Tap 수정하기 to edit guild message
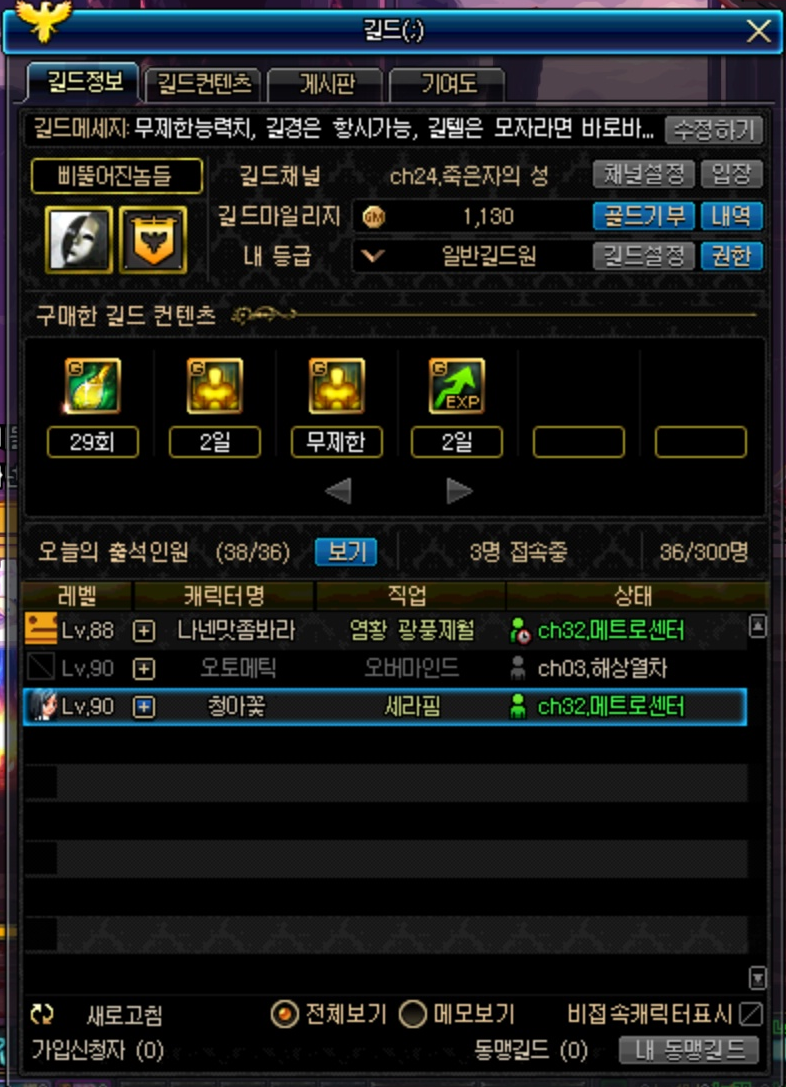 click(714, 130)
